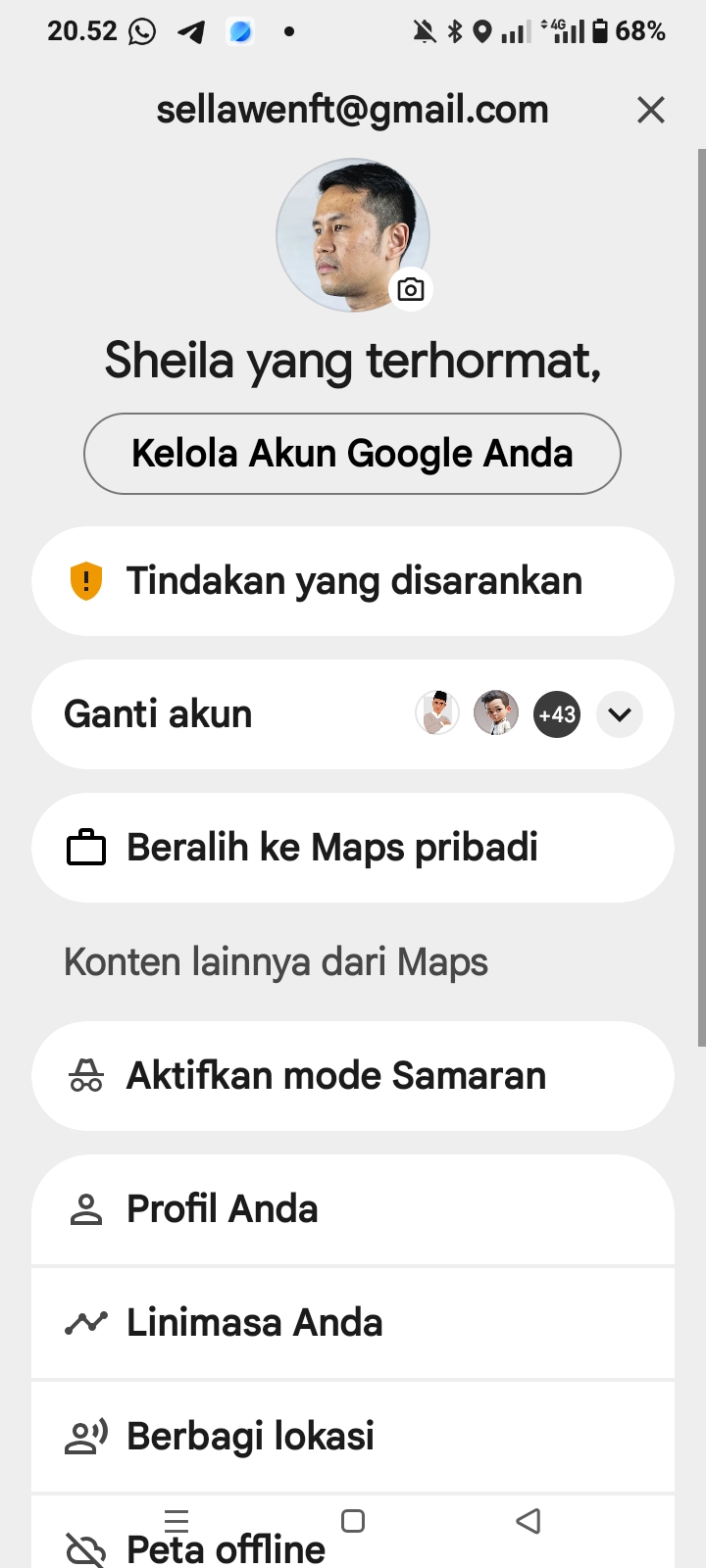Go to the system home screen
The image size is (706, 1568).
[x=353, y=1521]
